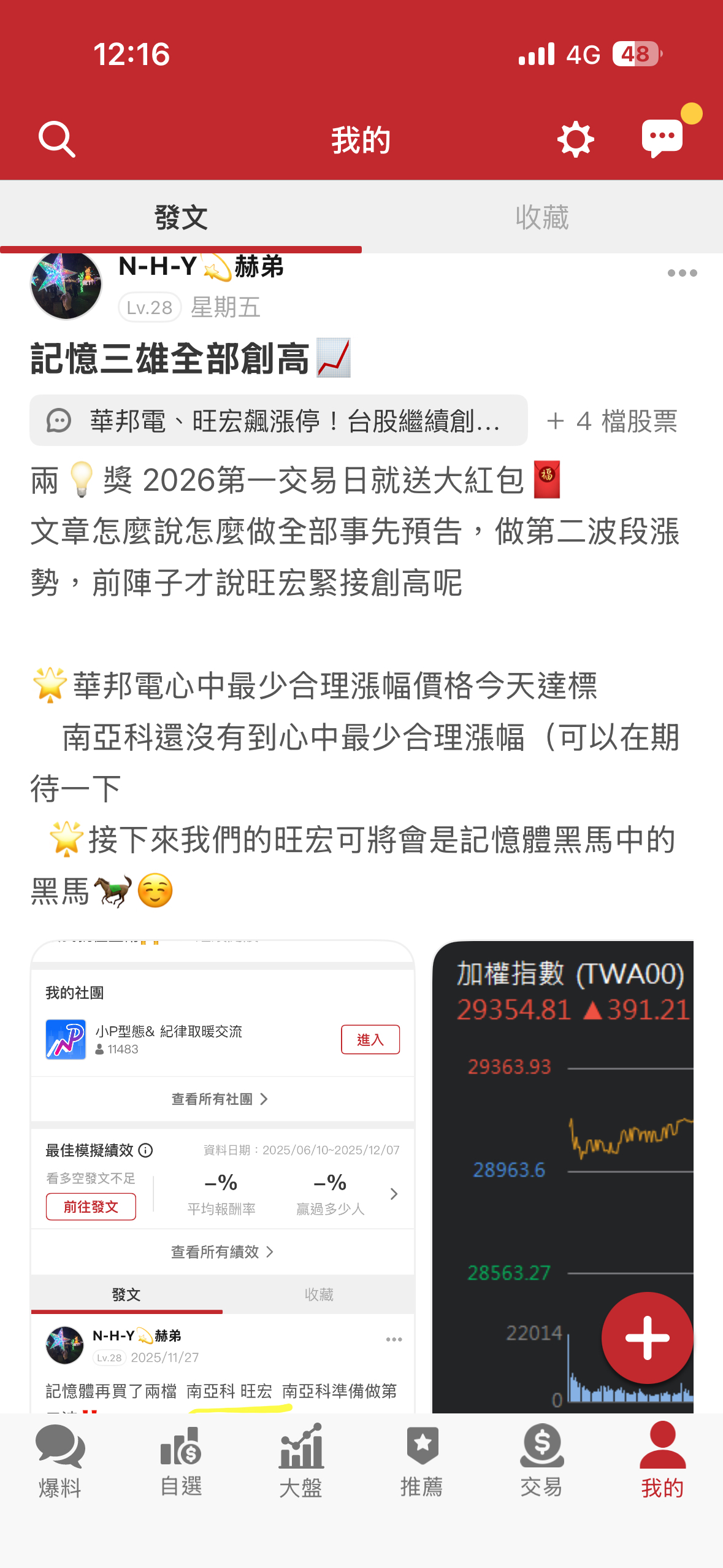Switch to the 收藏 tab

542,217
